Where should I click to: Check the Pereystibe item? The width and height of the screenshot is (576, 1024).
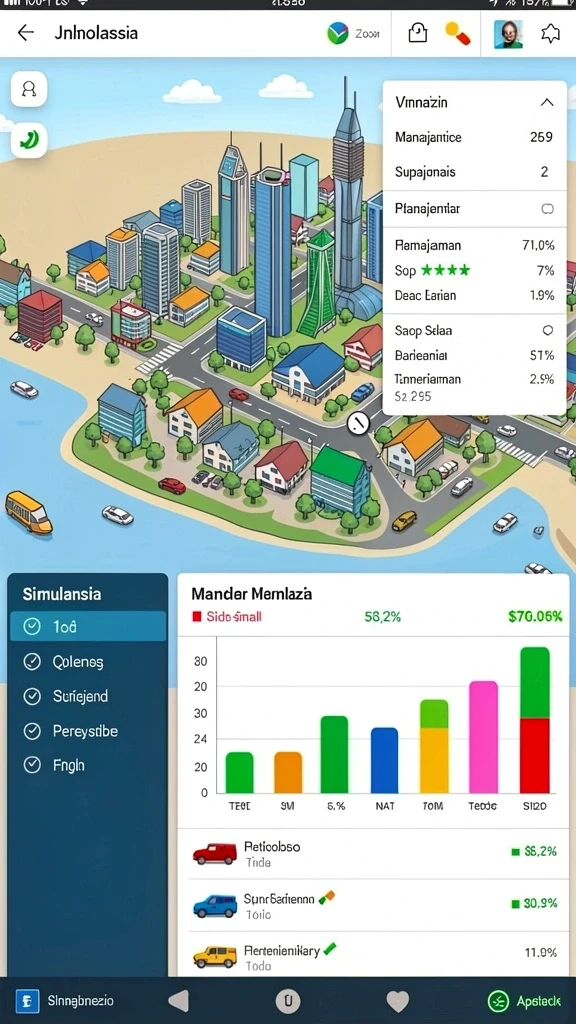pyautogui.click(x=32, y=731)
